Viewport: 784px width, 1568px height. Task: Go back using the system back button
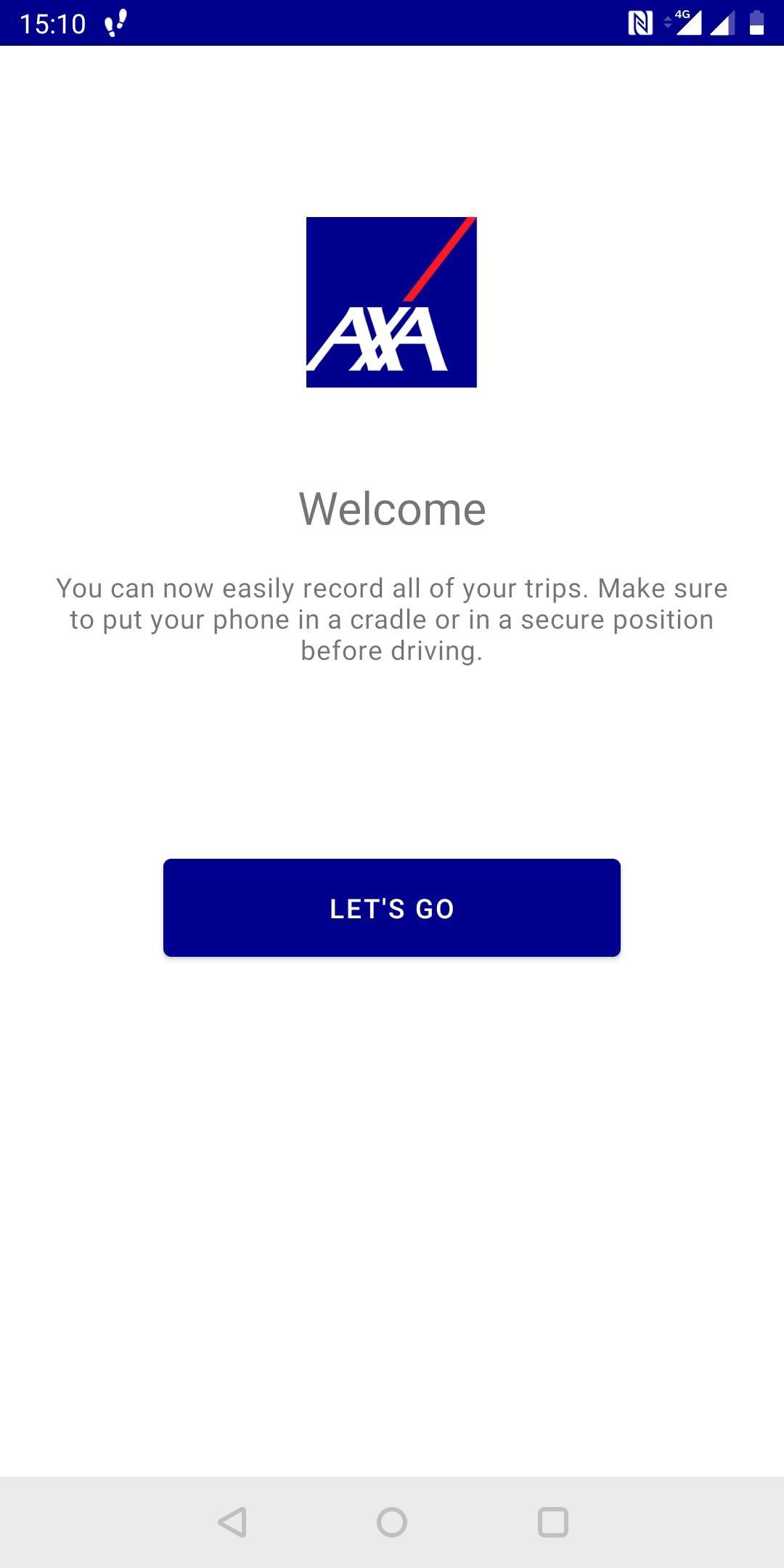click(232, 1522)
